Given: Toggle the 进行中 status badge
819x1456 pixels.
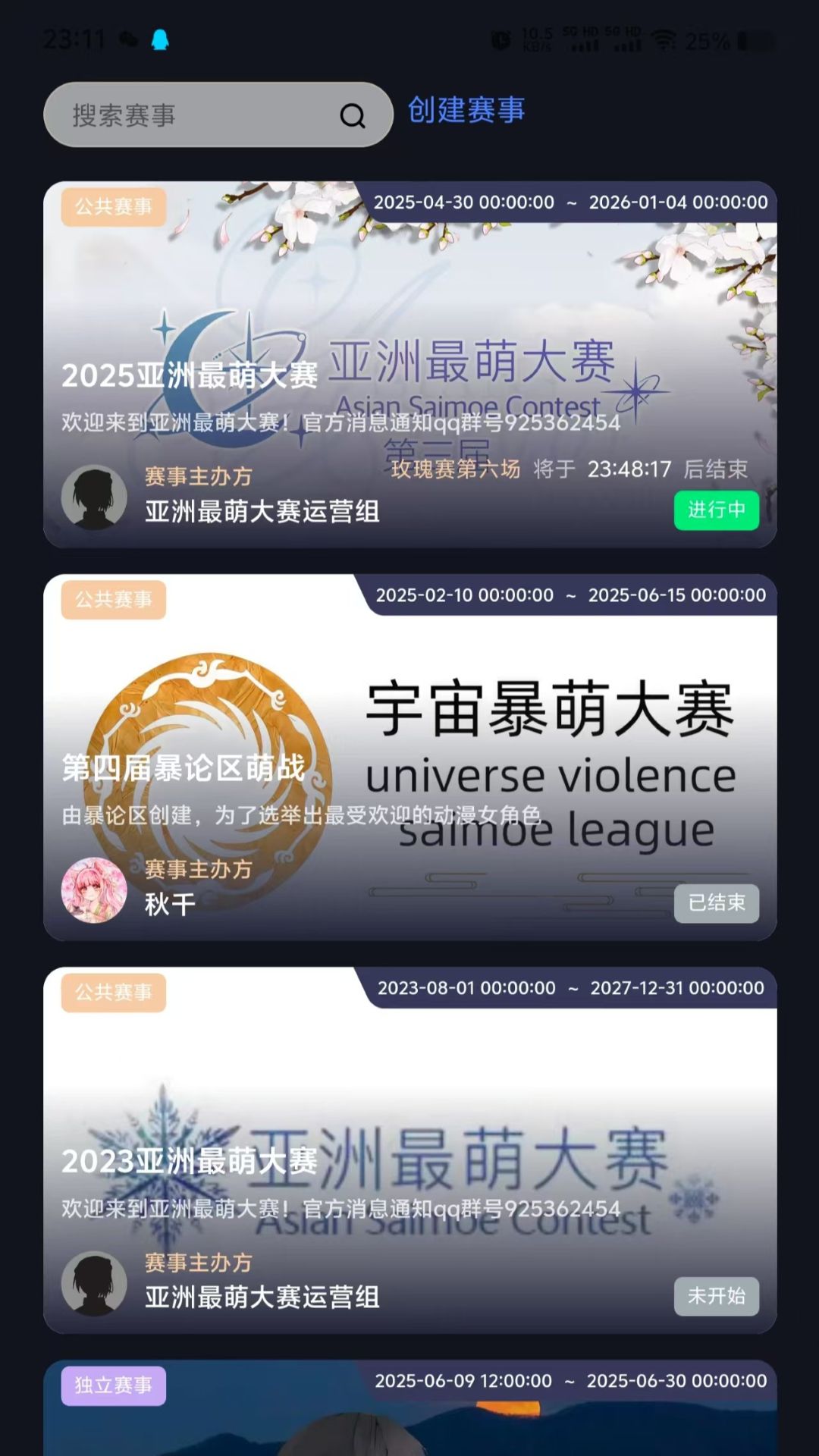Looking at the screenshot, I should point(716,512).
